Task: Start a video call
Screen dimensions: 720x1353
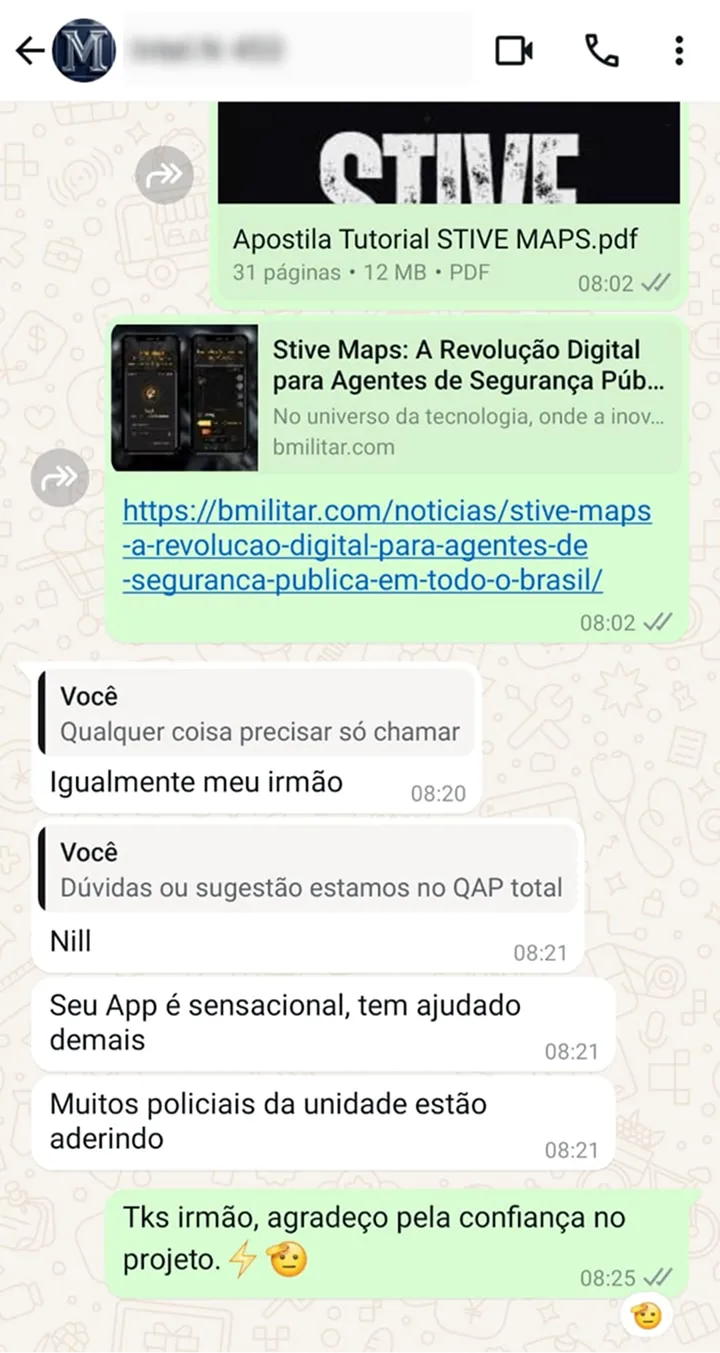Action: 514,50
